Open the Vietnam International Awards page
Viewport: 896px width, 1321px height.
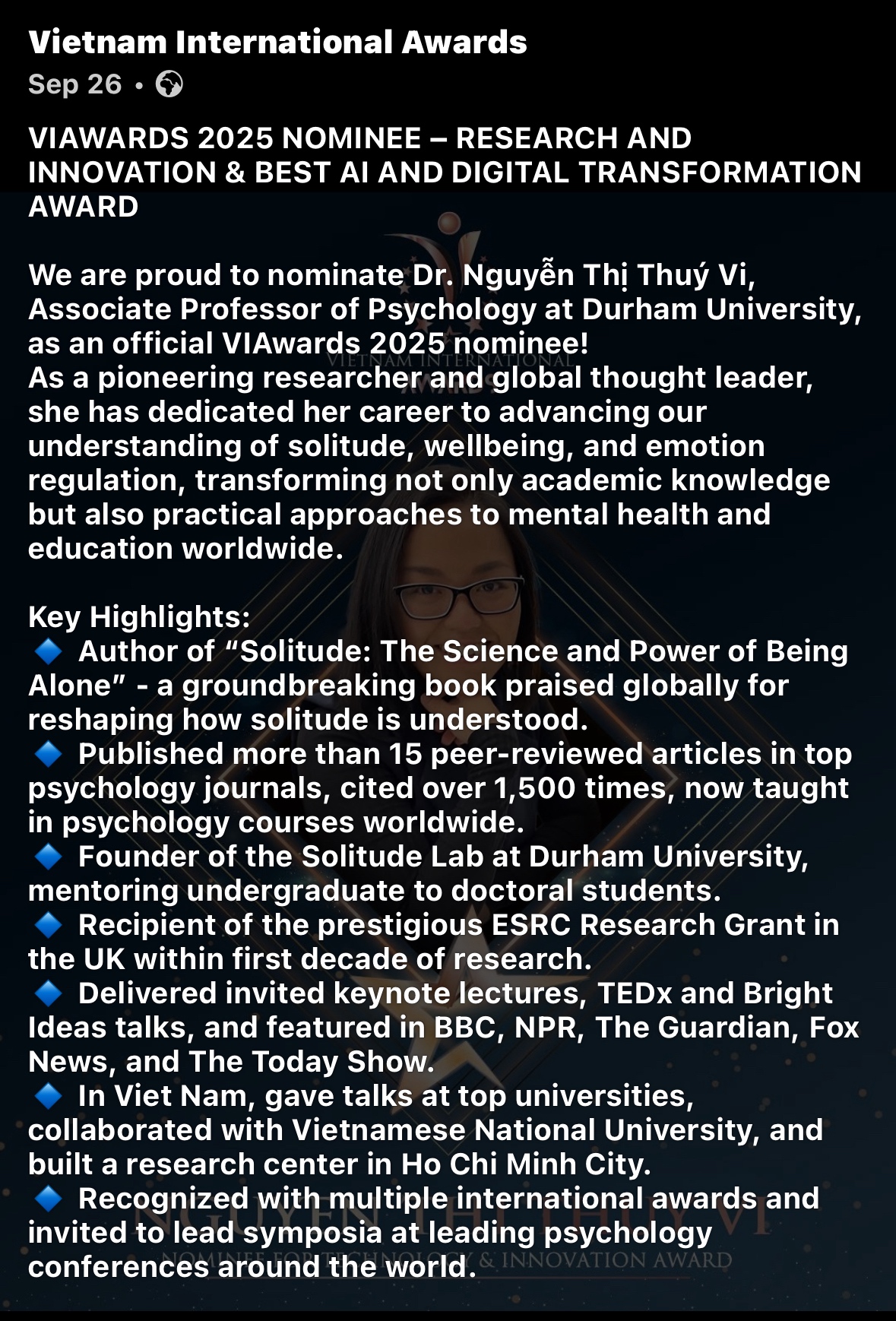277,43
